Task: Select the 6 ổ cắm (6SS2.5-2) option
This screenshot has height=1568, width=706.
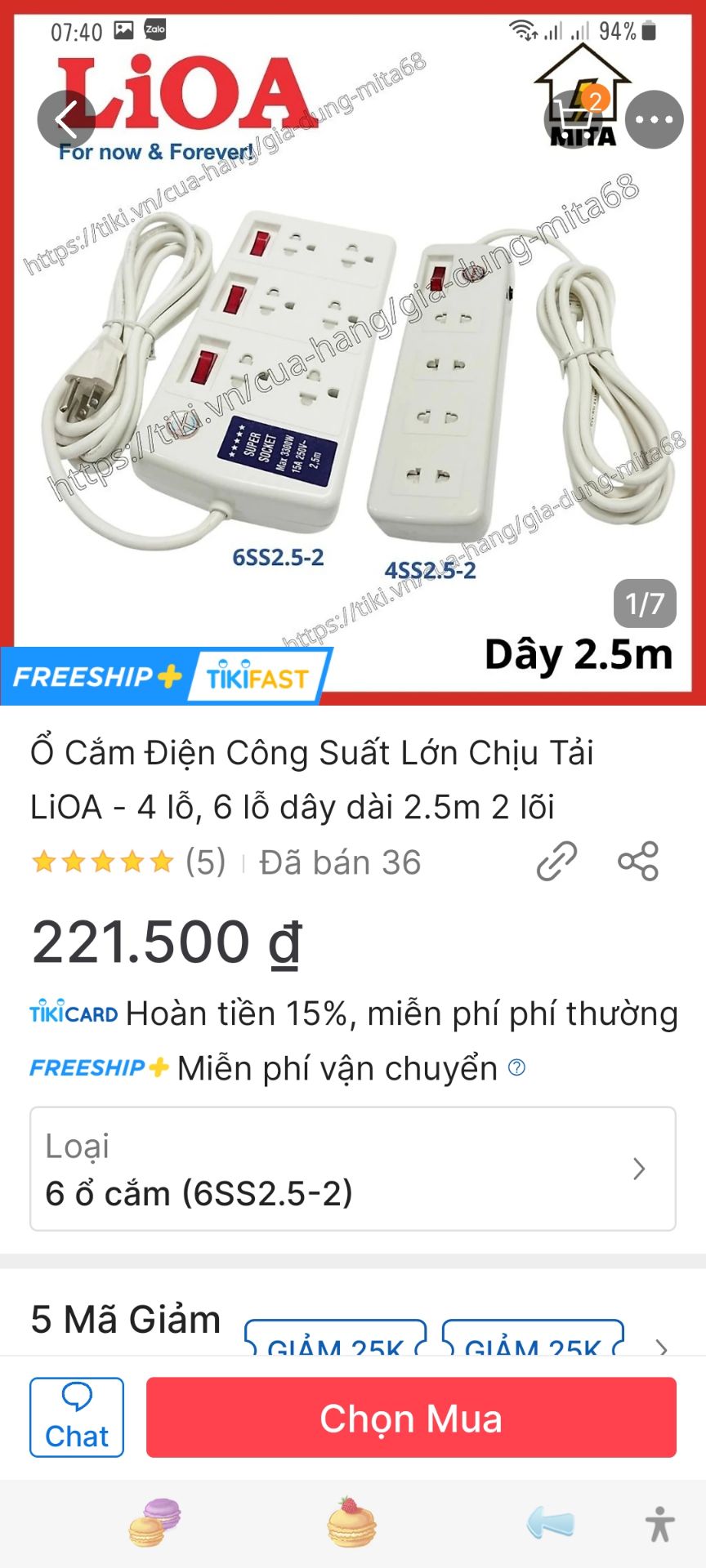Action: point(196,1193)
